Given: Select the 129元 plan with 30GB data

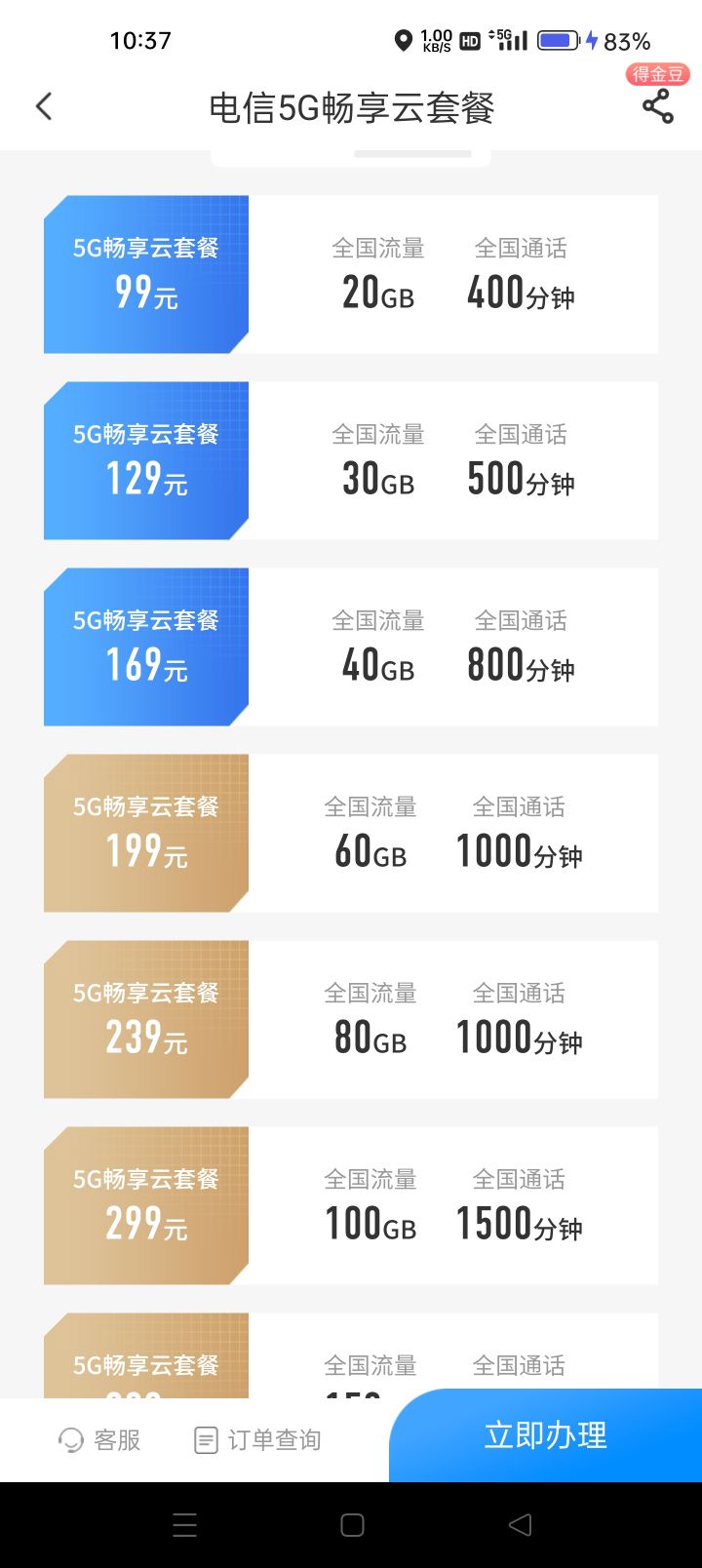Looking at the screenshot, I should pyautogui.click(x=351, y=460).
